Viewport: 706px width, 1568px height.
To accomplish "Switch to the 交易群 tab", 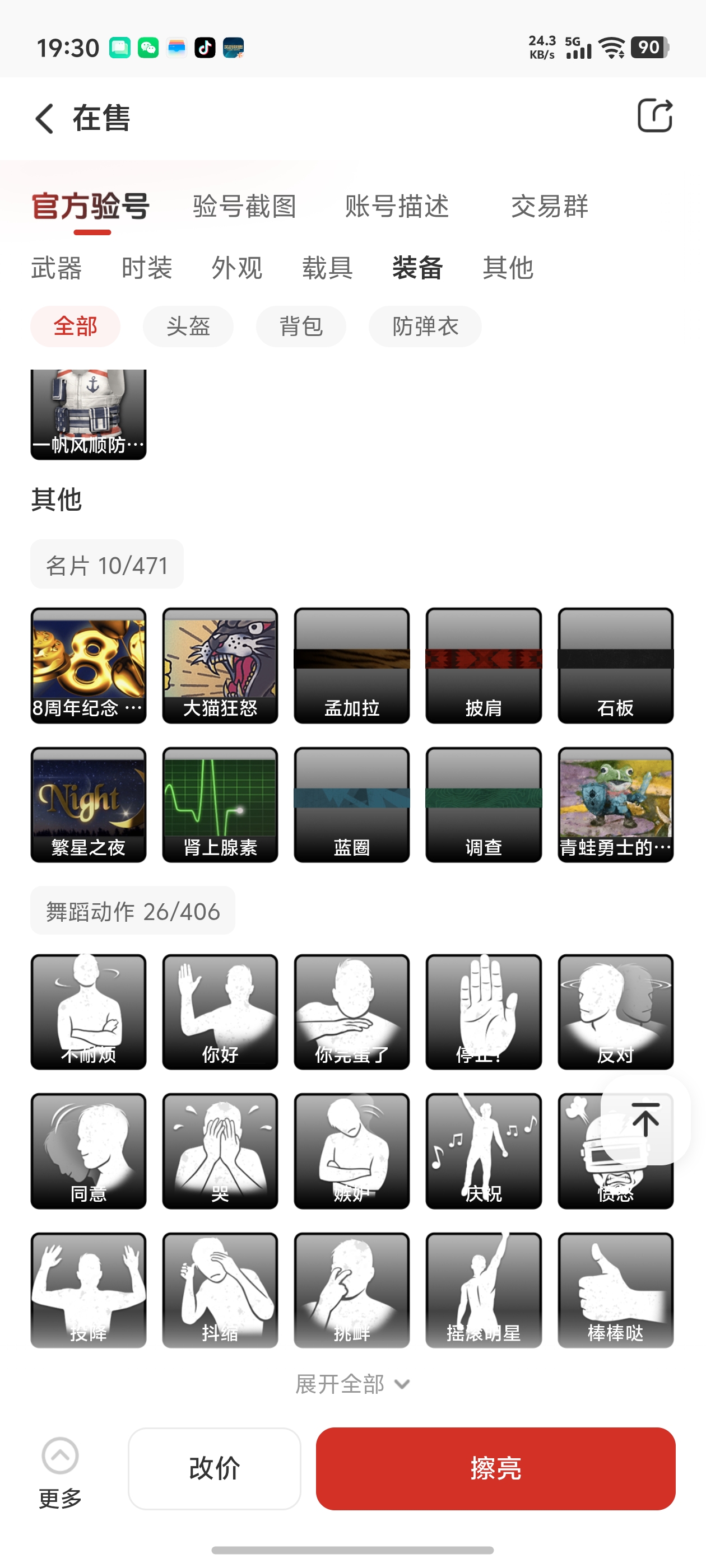I will 549,206.
